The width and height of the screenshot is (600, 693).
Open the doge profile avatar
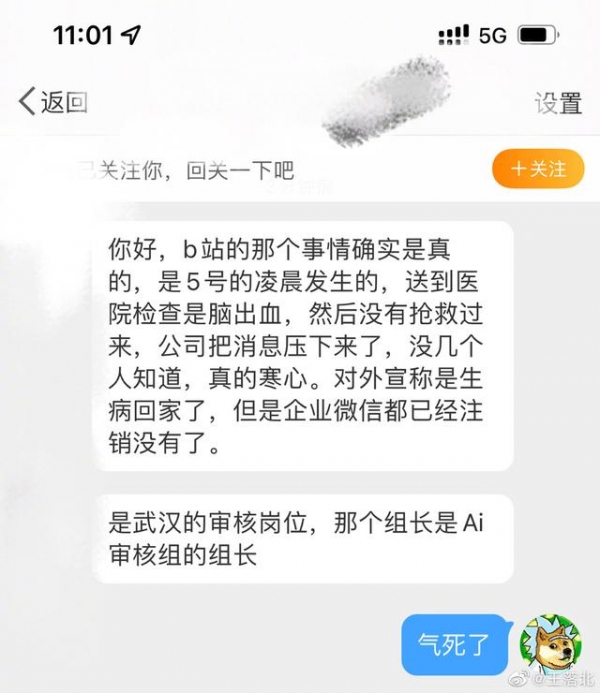point(552,644)
